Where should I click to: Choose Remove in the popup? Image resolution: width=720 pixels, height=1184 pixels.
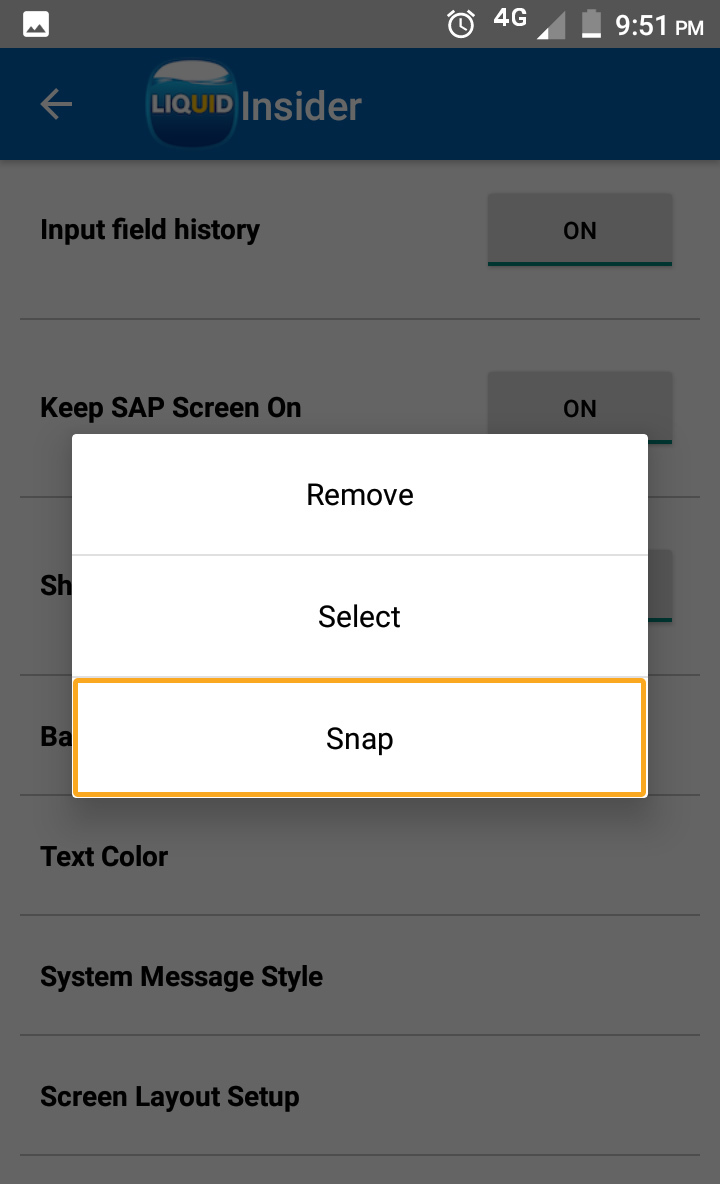(359, 495)
